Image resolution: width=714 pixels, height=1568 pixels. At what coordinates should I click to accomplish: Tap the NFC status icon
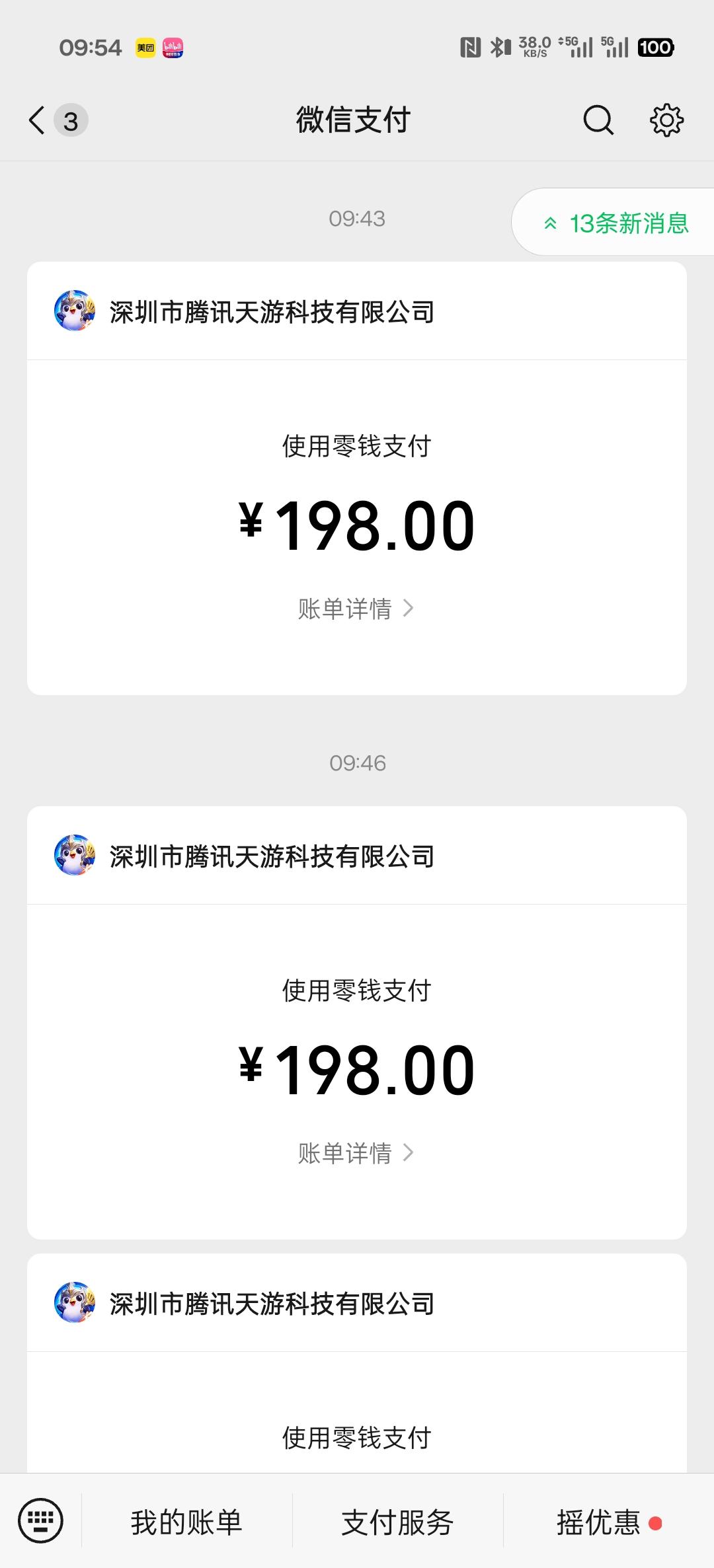(x=469, y=46)
